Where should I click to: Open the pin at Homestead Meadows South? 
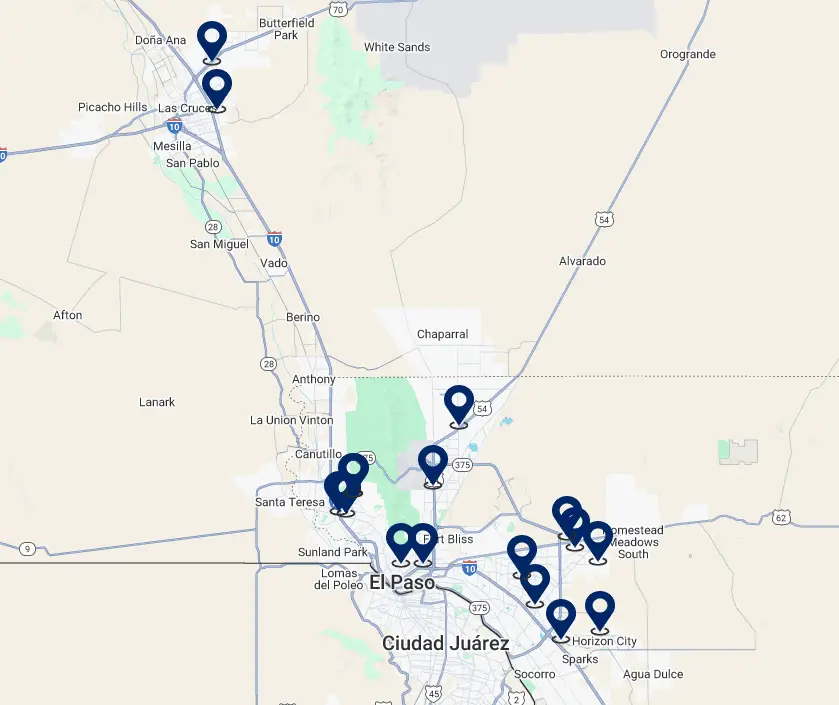(x=597, y=539)
